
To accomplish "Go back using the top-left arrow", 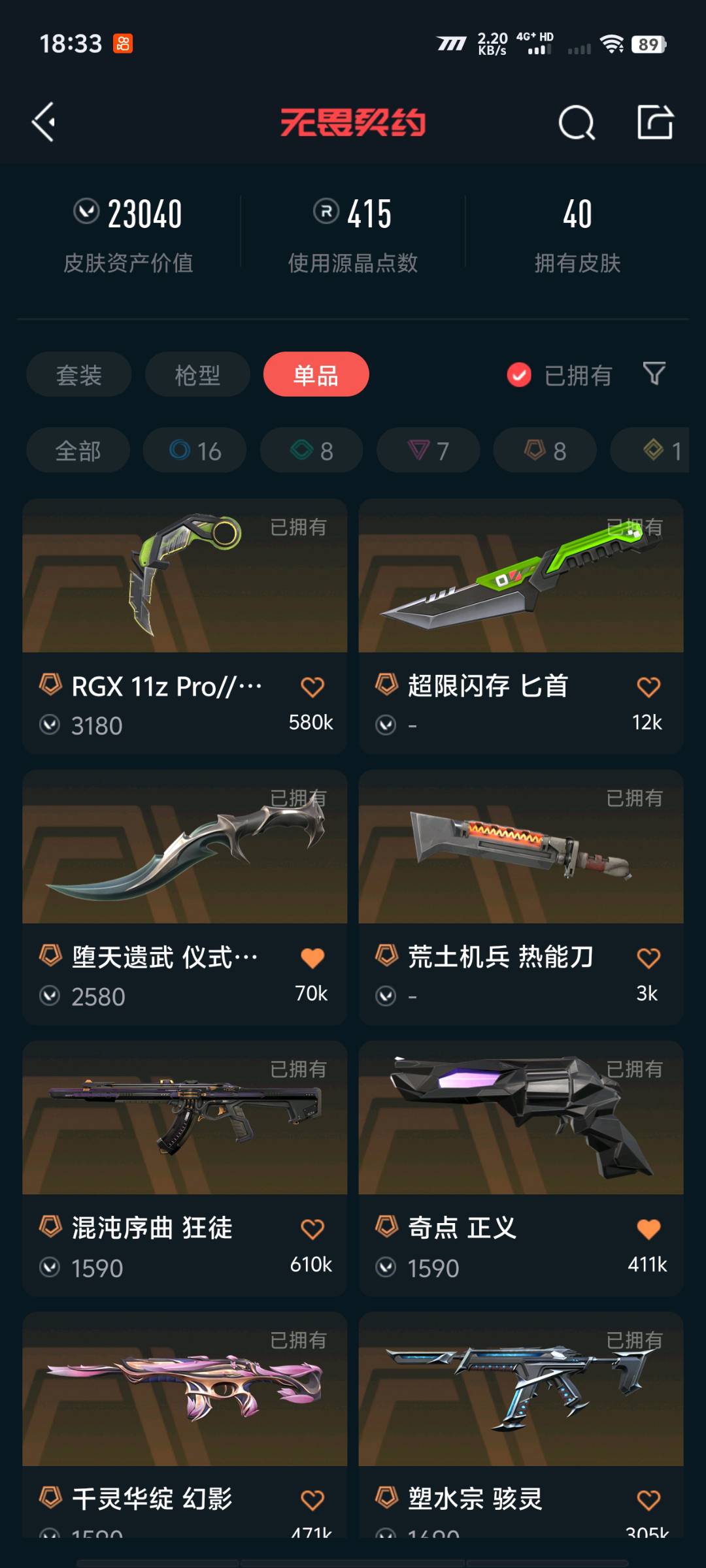I will point(43,122).
